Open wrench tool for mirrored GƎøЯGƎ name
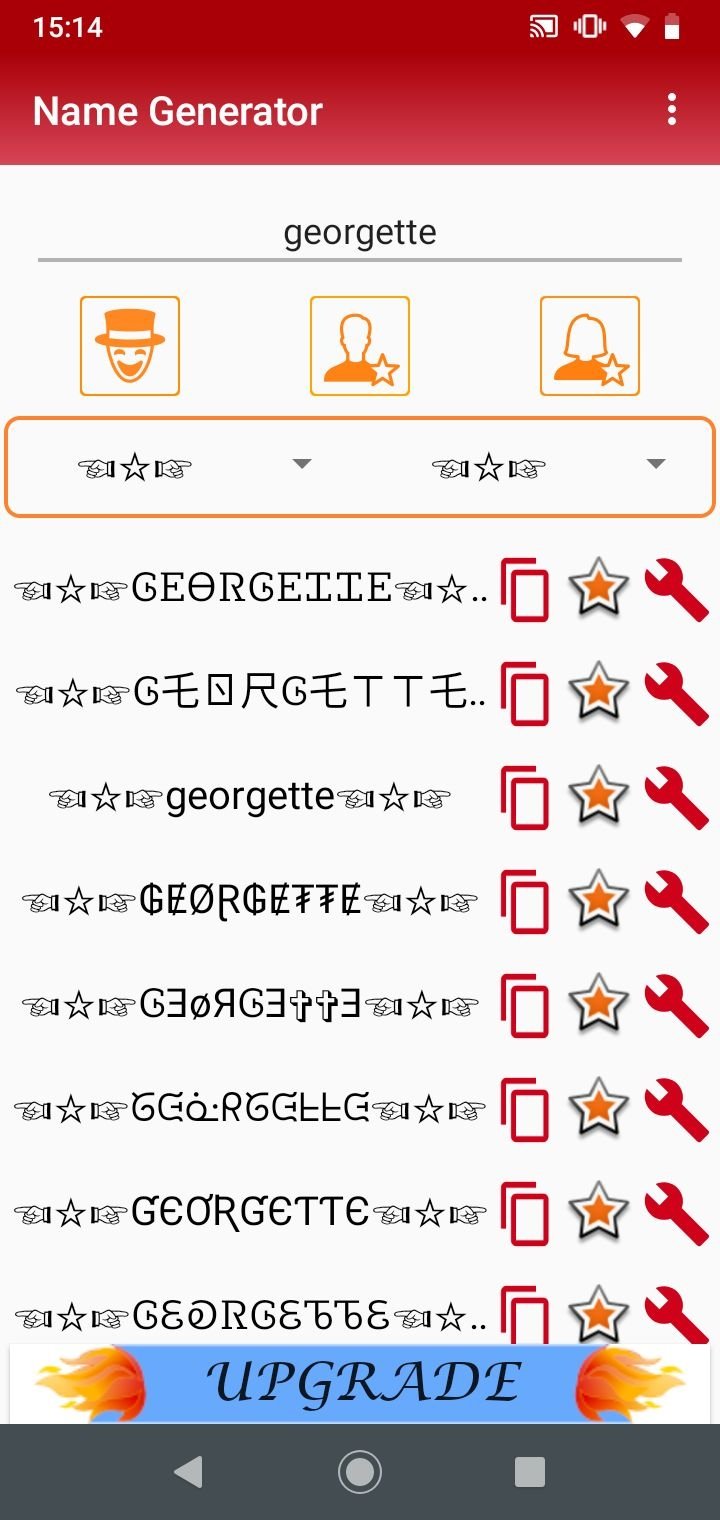This screenshot has height=1520, width=720. pyautogui.click(x=676, y=1004)
